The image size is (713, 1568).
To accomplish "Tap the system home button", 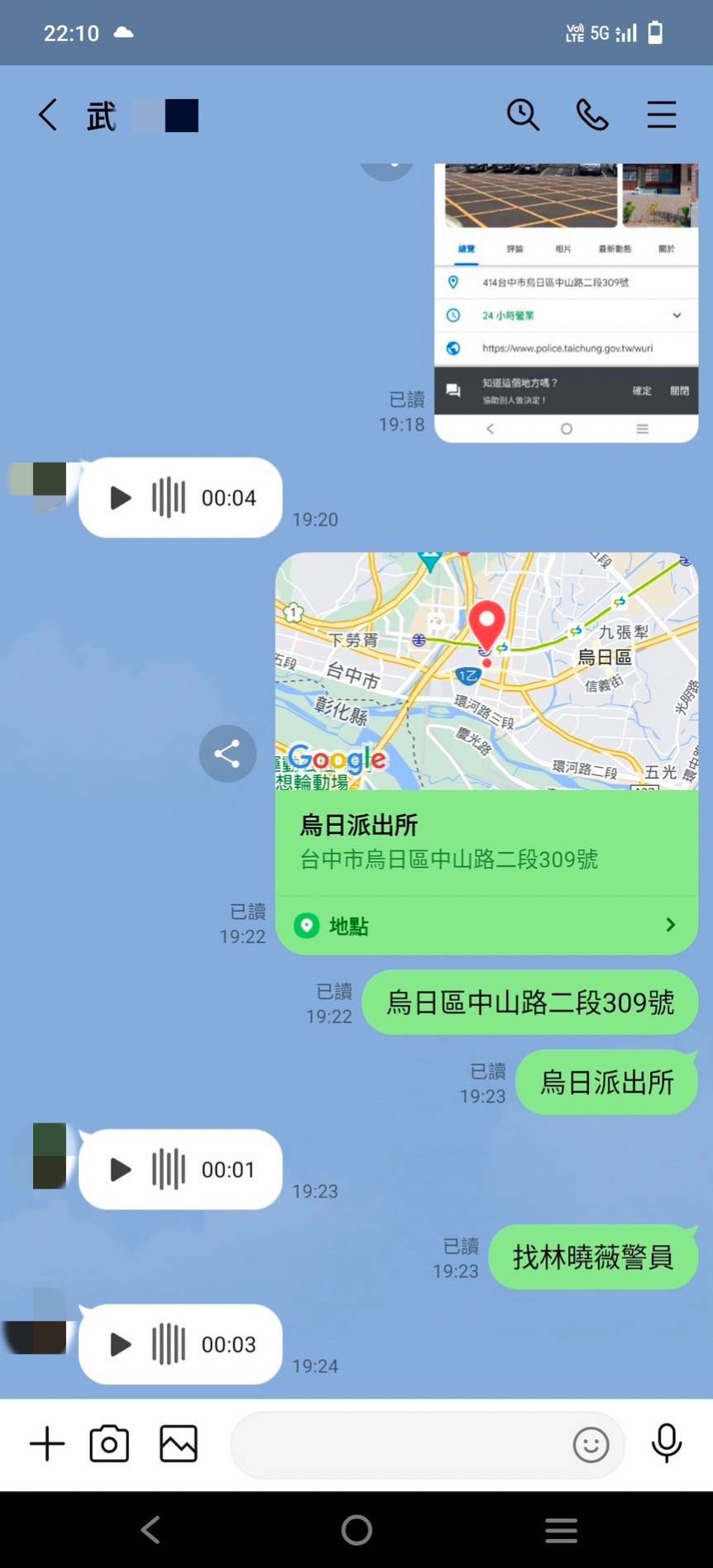I will (x=356, y=1530).
